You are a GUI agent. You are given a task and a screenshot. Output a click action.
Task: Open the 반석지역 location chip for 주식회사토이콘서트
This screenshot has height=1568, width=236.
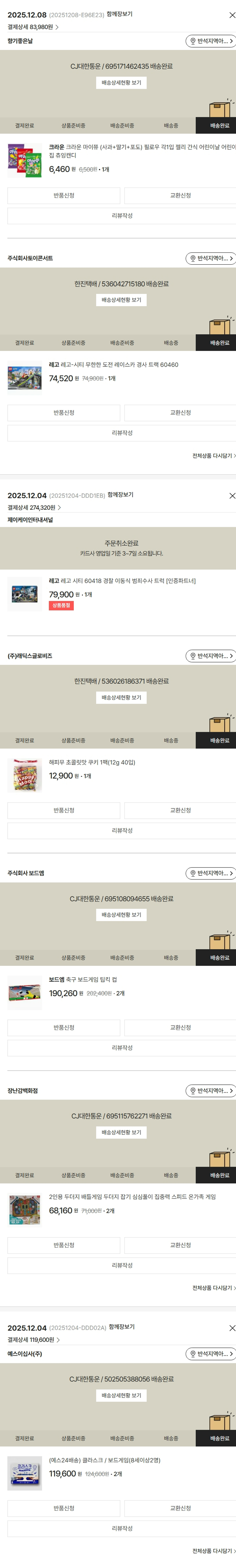[211, 259]
